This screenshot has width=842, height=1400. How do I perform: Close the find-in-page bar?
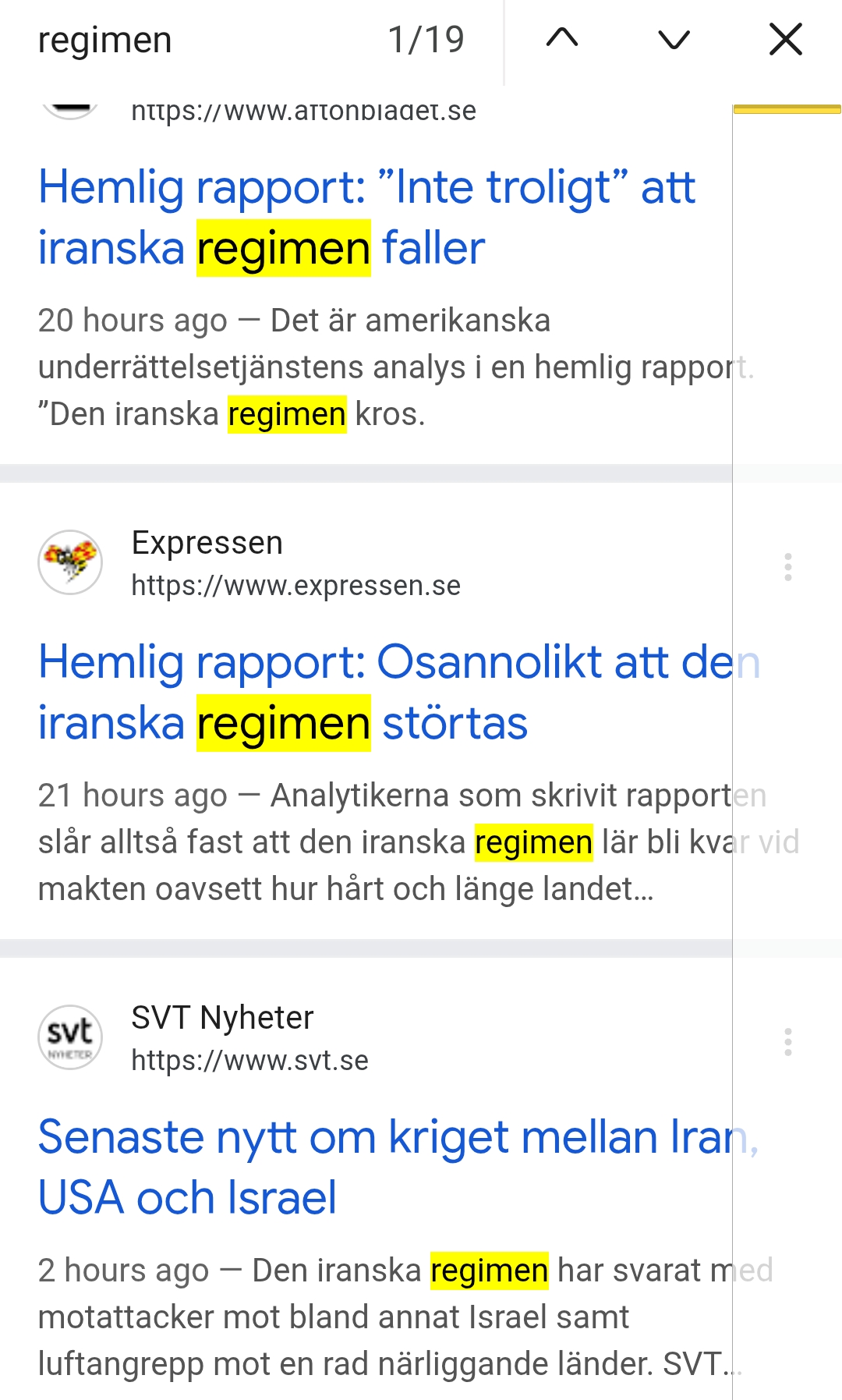point(785,39)
